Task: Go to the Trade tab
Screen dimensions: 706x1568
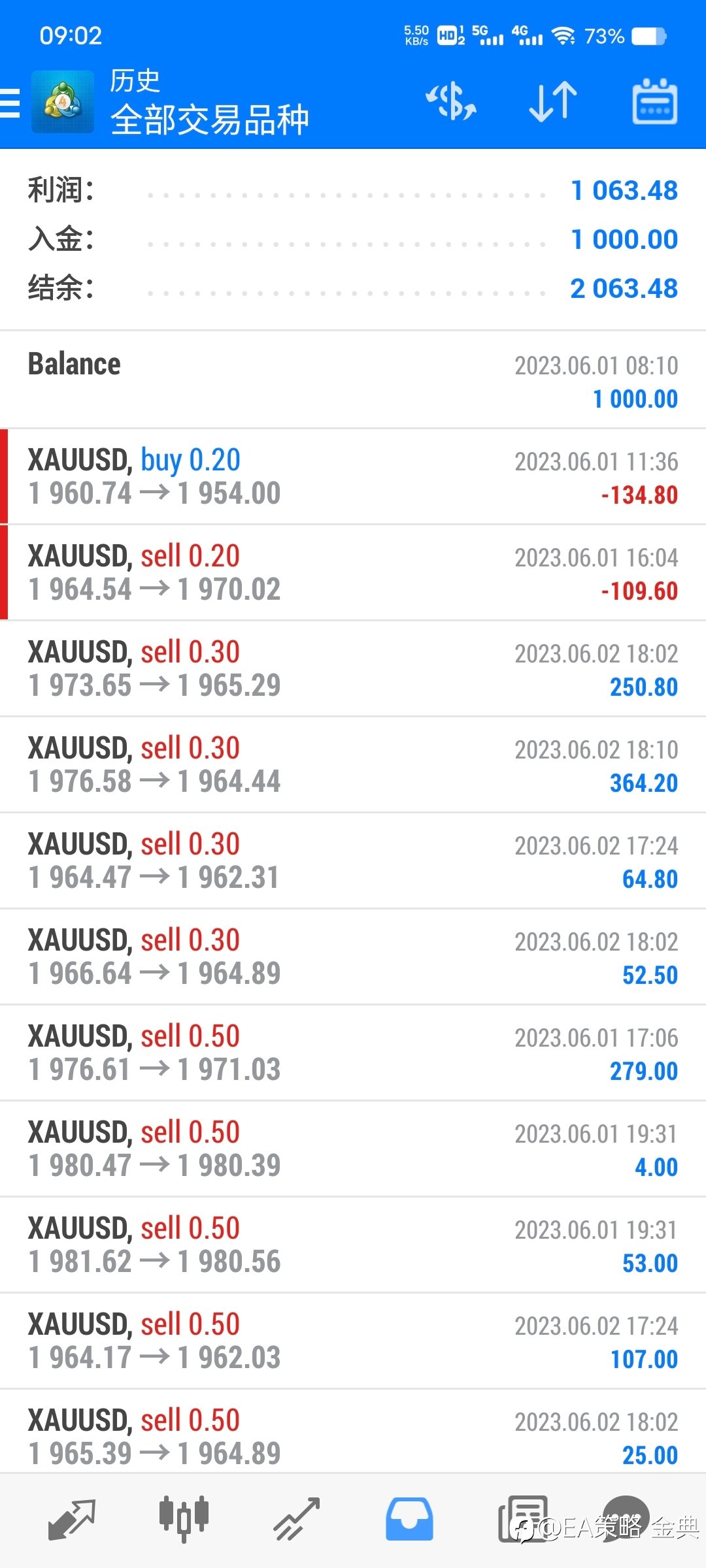Action: tap(296, 1519)
